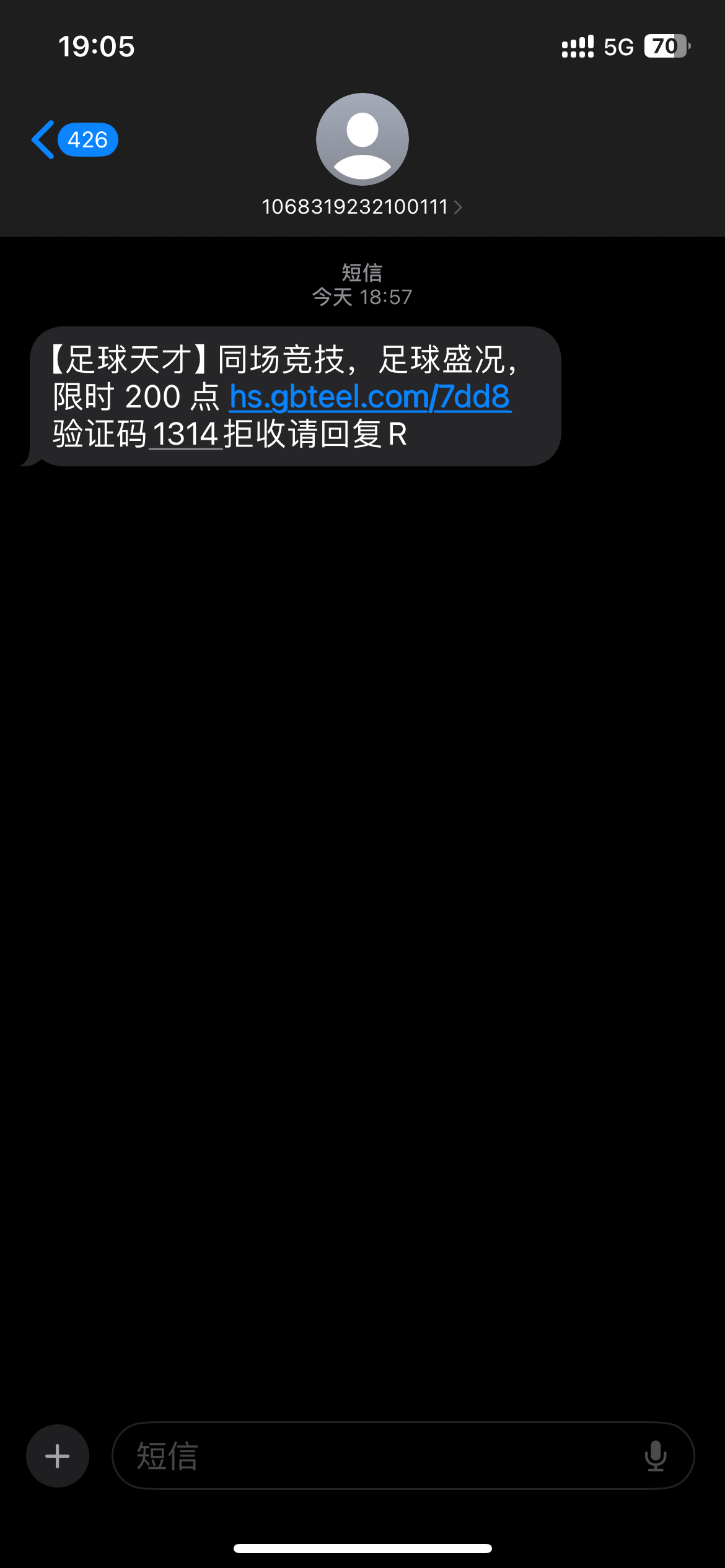Open the unread badge showing 426
The width and height of the screenshot is (725, 1568).
pyautogui.click(x=87, y=139)
